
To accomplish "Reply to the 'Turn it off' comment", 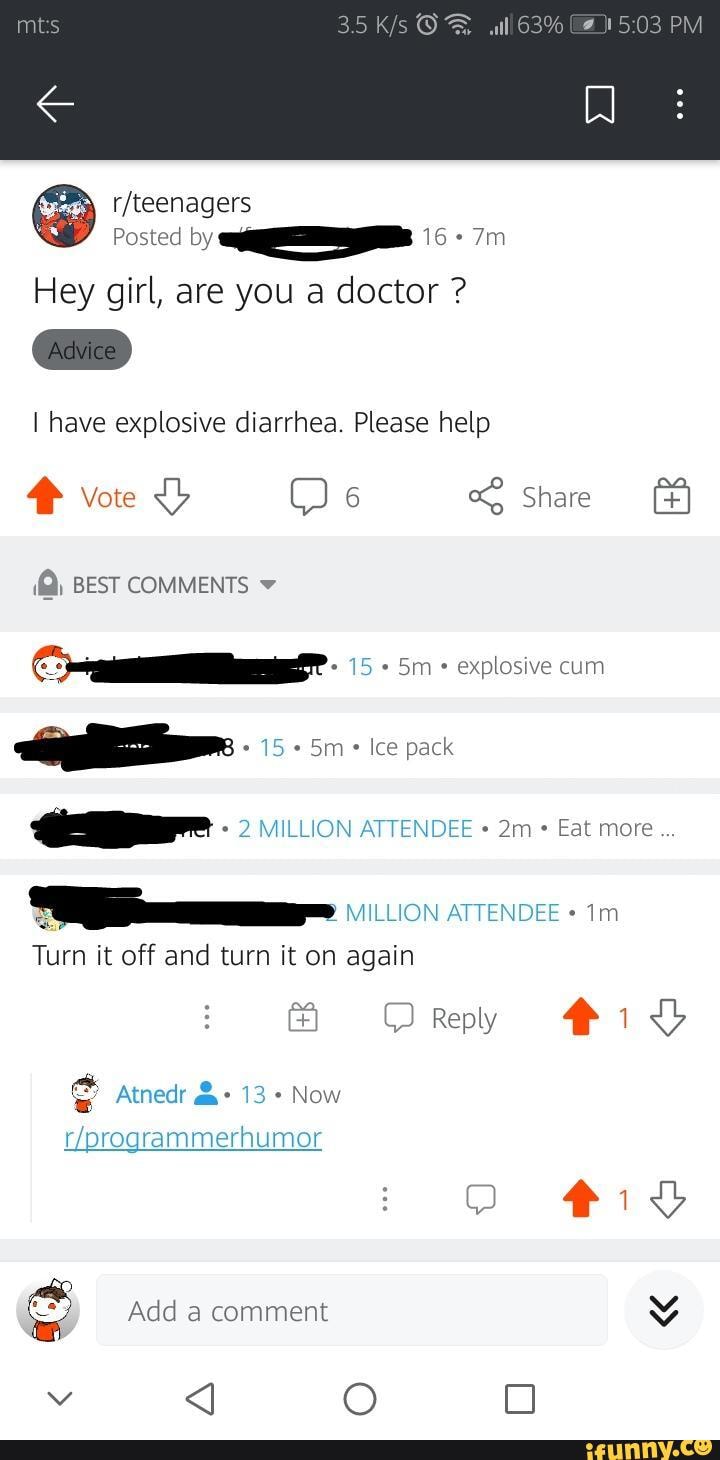I will [441, 1018].
